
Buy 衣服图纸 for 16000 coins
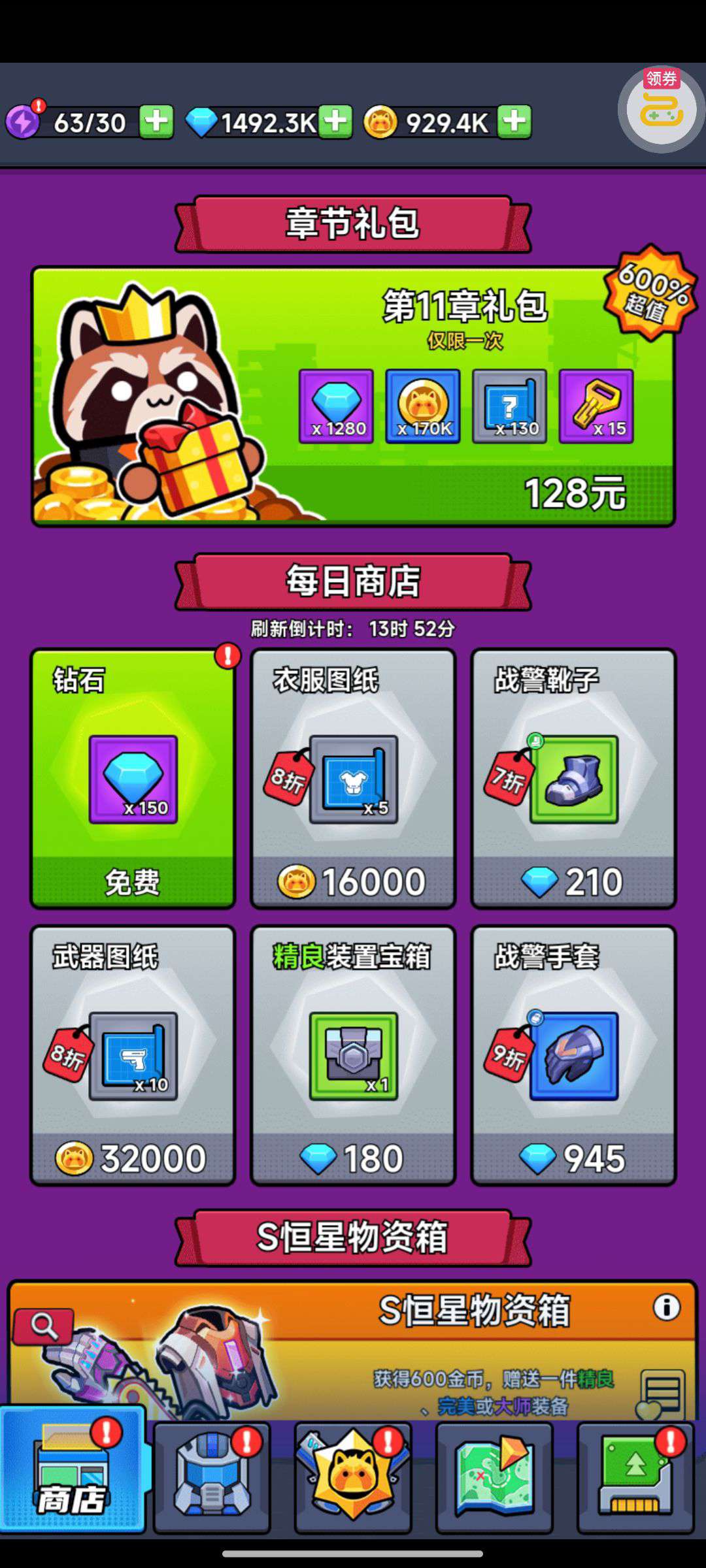pyautogui.click(x=353, y=778)
